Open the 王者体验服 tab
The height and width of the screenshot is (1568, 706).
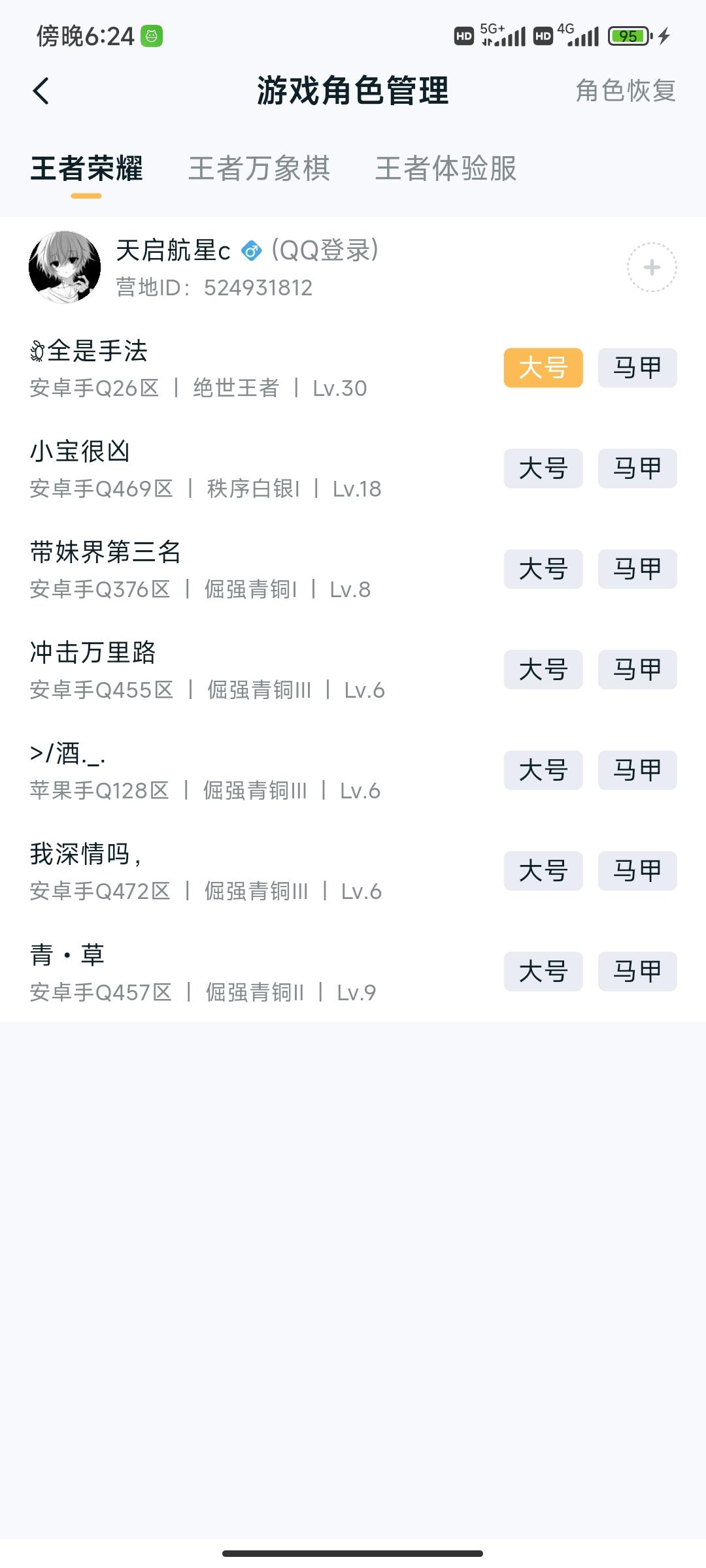pyautogui.click(x=446, y=169)
